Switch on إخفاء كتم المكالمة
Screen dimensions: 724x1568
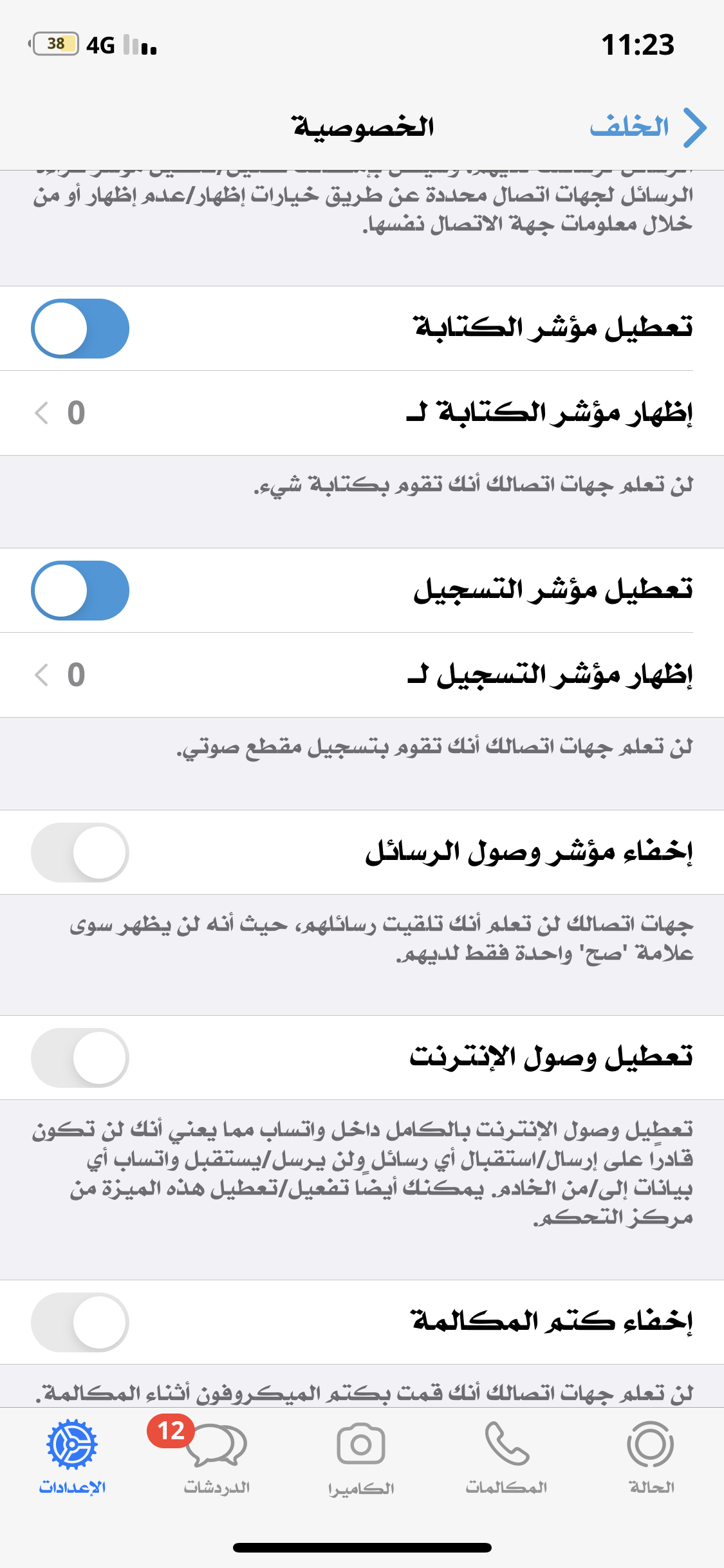pos(80,1322)
